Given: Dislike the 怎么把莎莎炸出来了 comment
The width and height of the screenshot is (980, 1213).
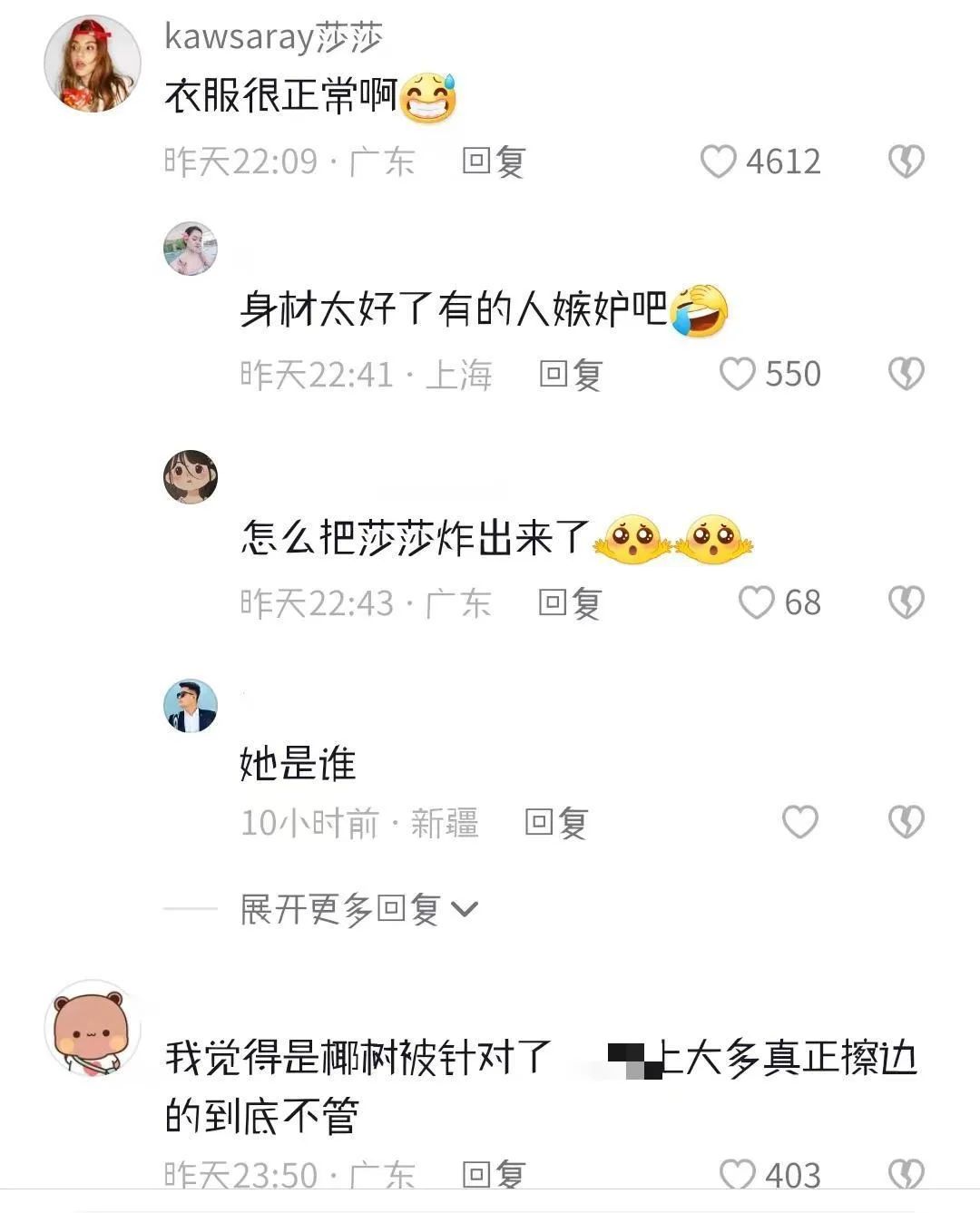Looking at the screenshot, I should [x=906, y=602].
